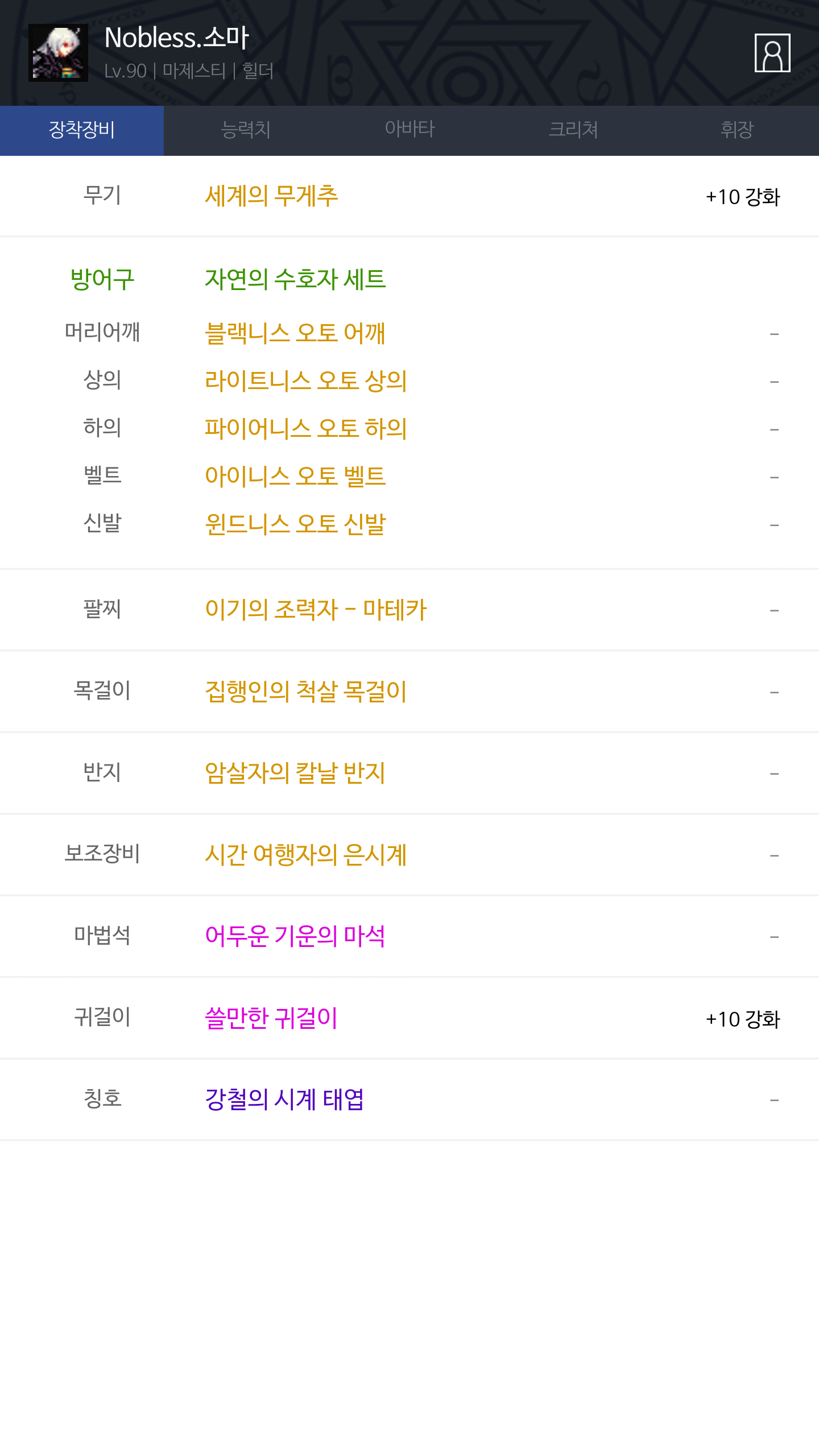This screenshot has height=1456, width=819.
Task: View armor set 자연의 수호자 세트
Action: point(295,279)
